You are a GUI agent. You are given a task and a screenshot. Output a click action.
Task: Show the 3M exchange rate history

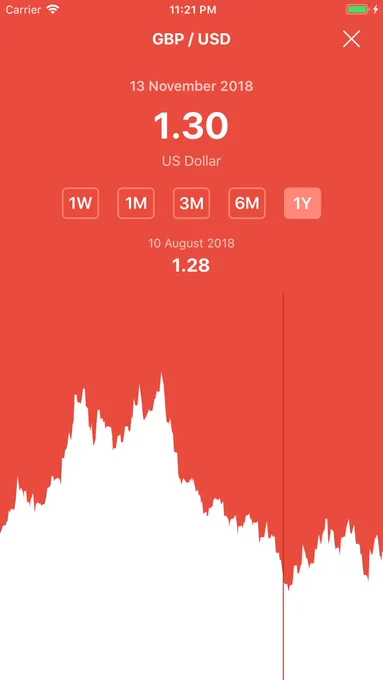pos(191,203)
